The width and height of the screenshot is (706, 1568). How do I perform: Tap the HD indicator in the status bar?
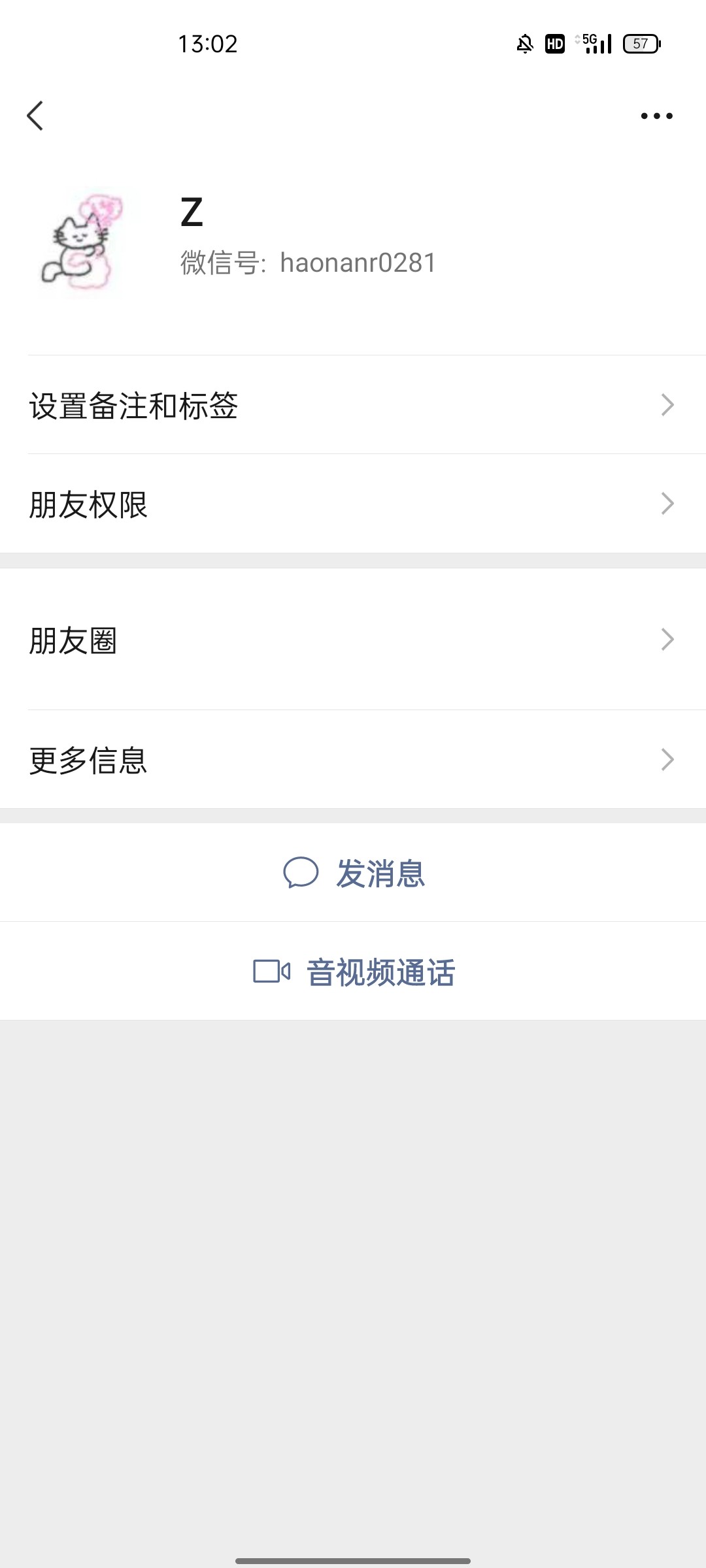click(x=554, y=43)
